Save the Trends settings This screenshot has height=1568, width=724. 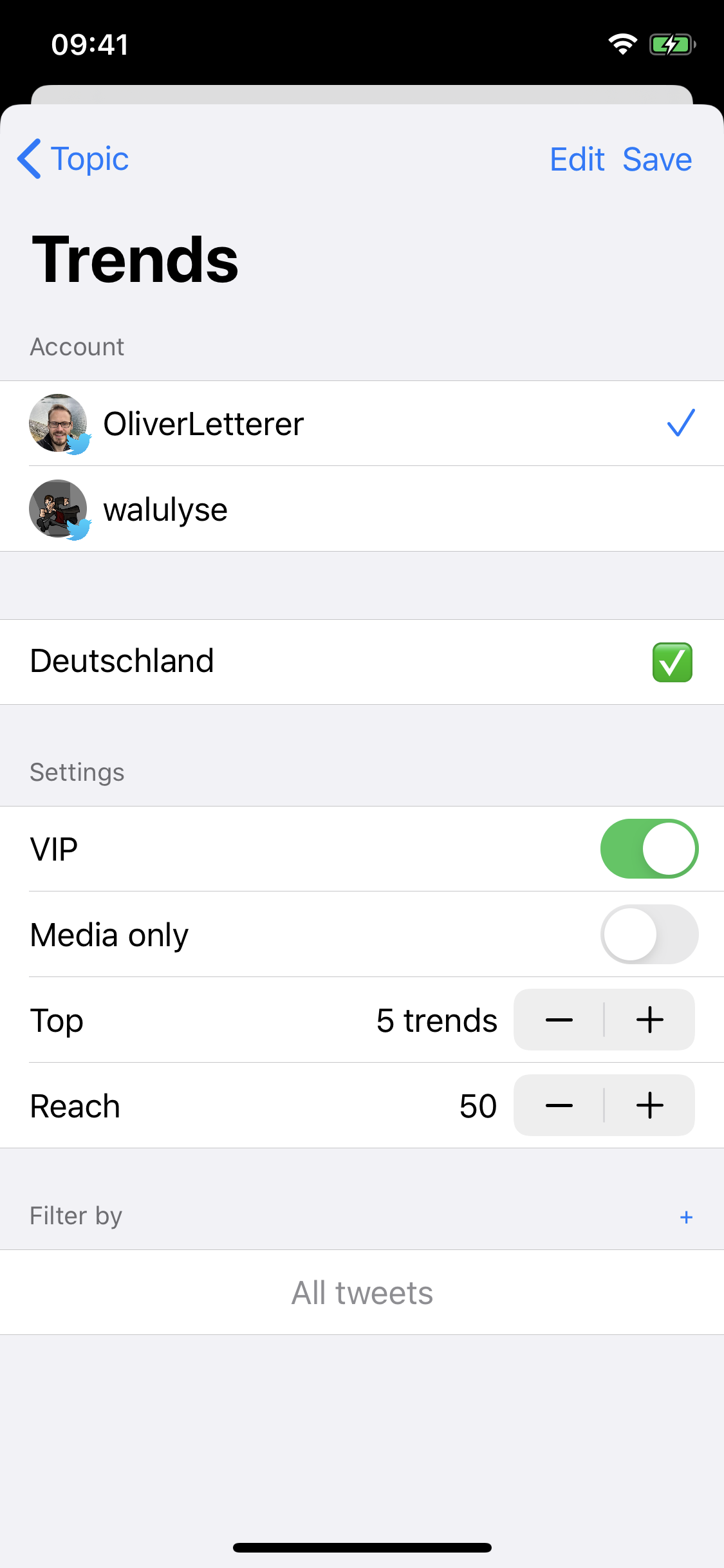[657, 159]
